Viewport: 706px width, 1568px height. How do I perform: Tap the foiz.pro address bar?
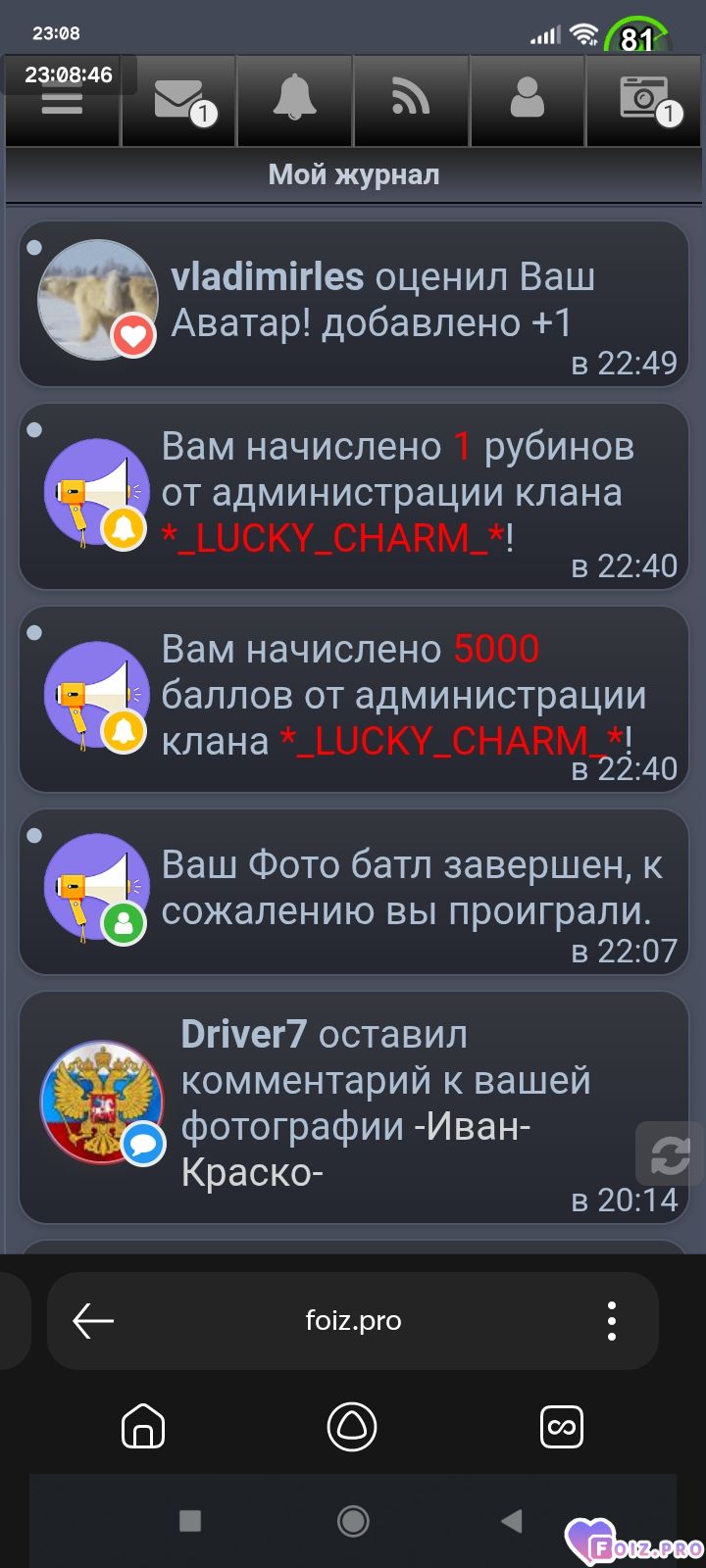pos(353,1321)
